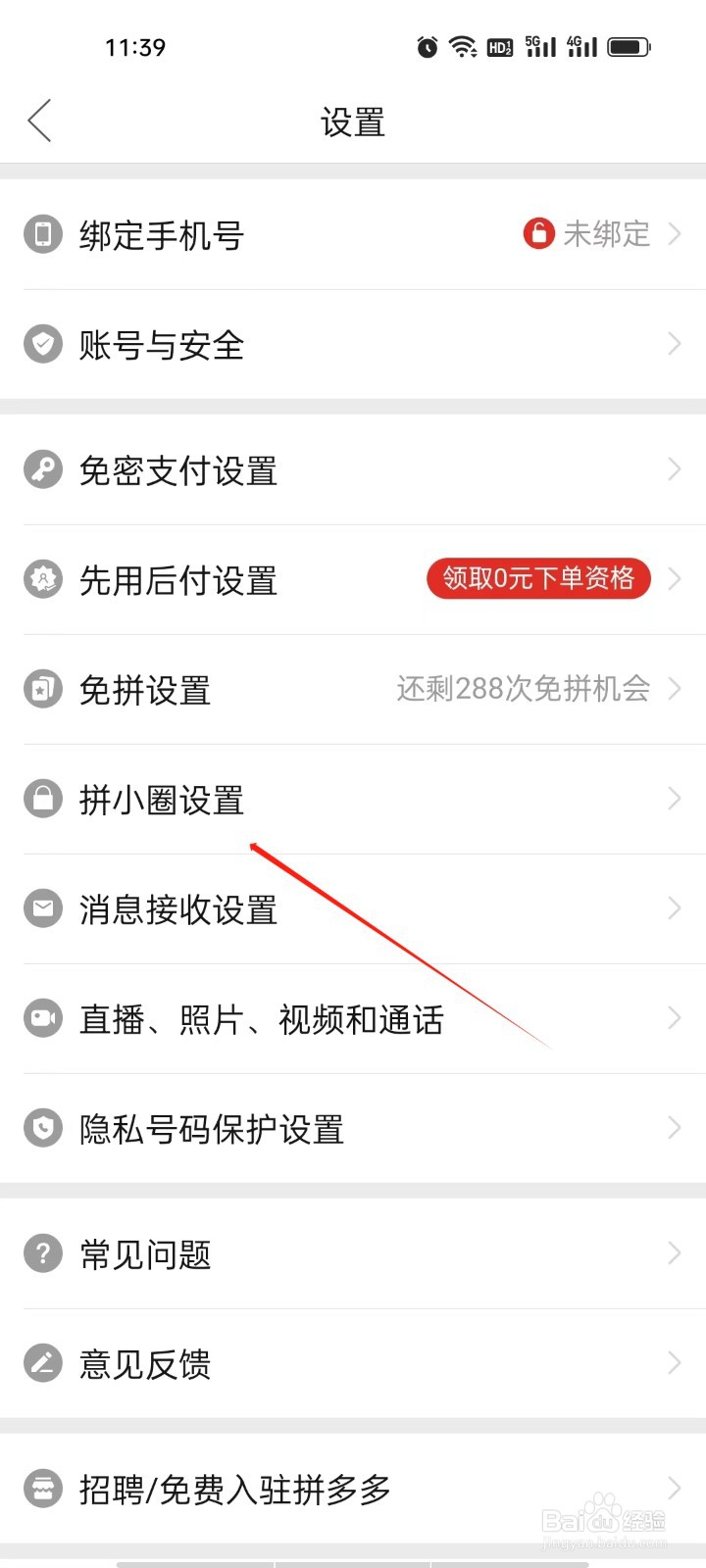Image resolution: width=706 pixels, height=1568 pixels.
Task: Click the pencil icon beside 意见反馈
Action: point(42,1363)
